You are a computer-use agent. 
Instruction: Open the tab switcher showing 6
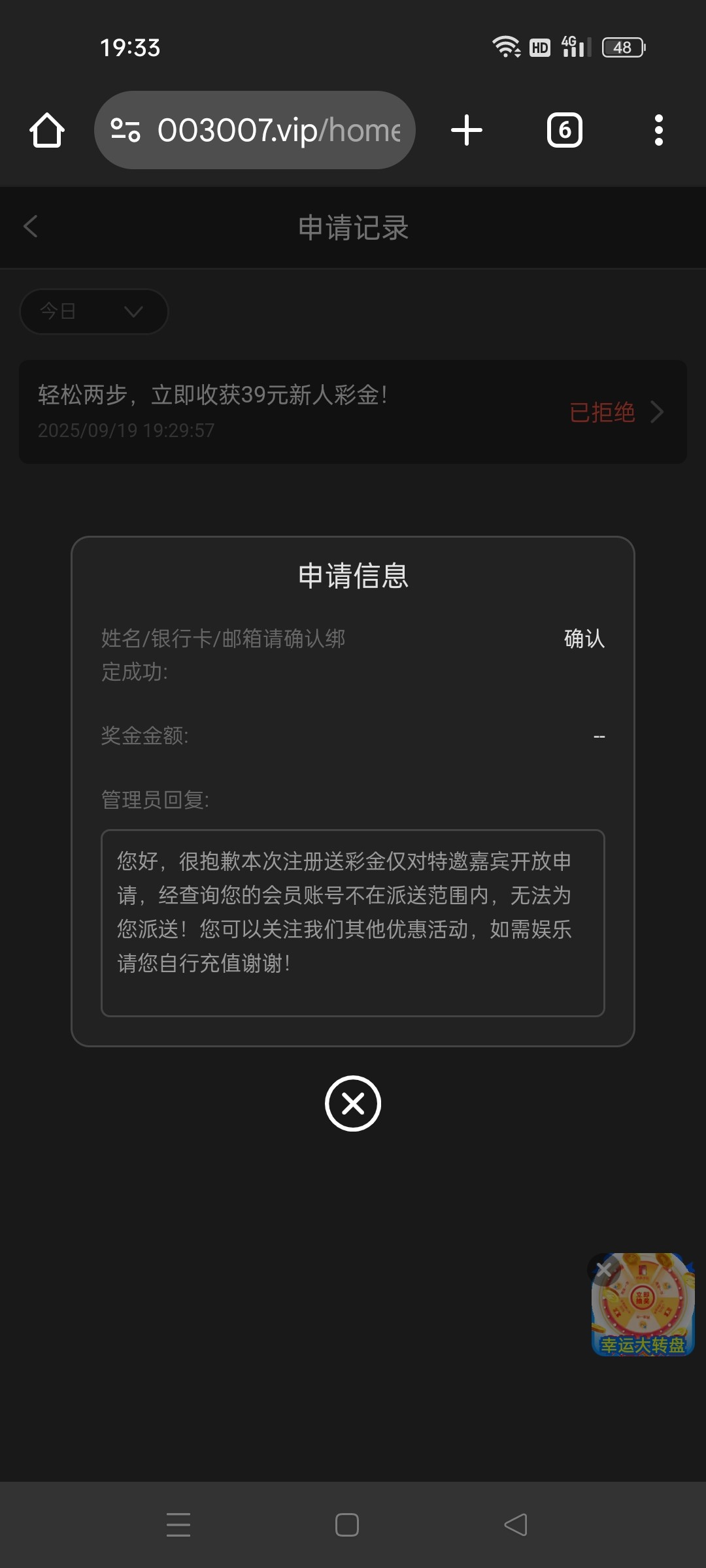(x=564, y=130)
